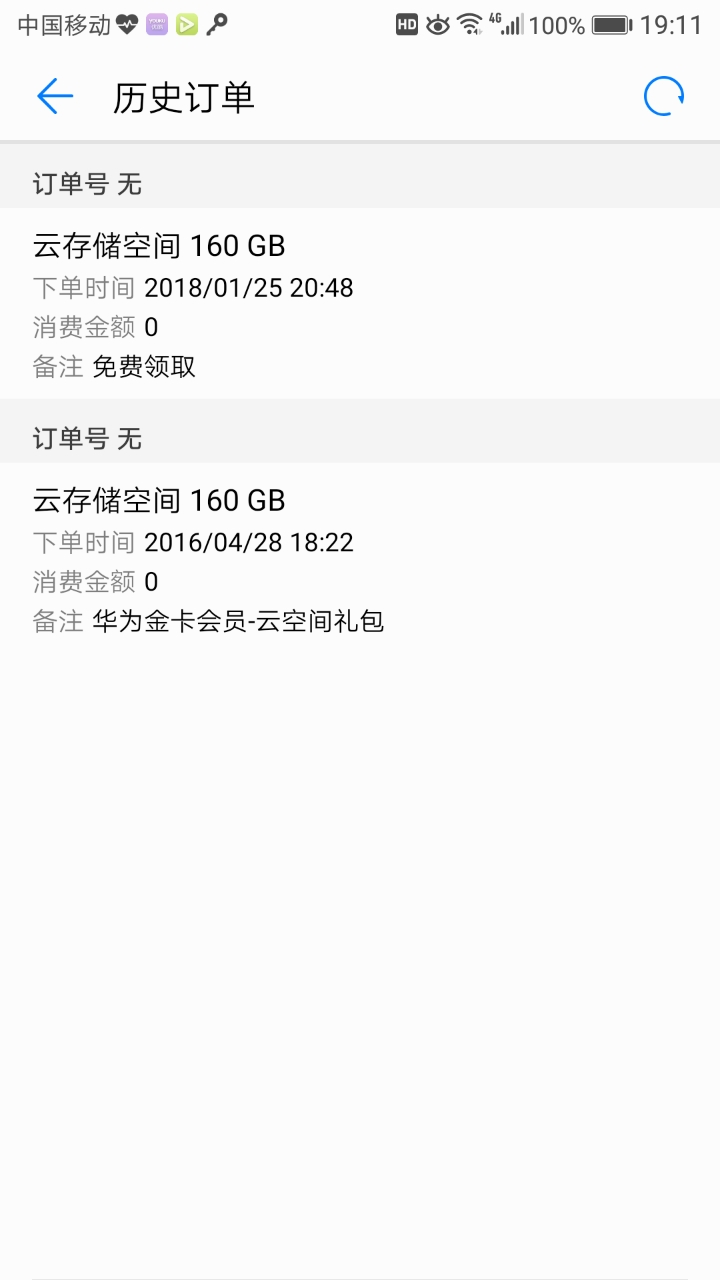The height and width of the screenshot is (1280, 720).
Task: Tap the blue refresh icon
Action: (x=664, y=96)
